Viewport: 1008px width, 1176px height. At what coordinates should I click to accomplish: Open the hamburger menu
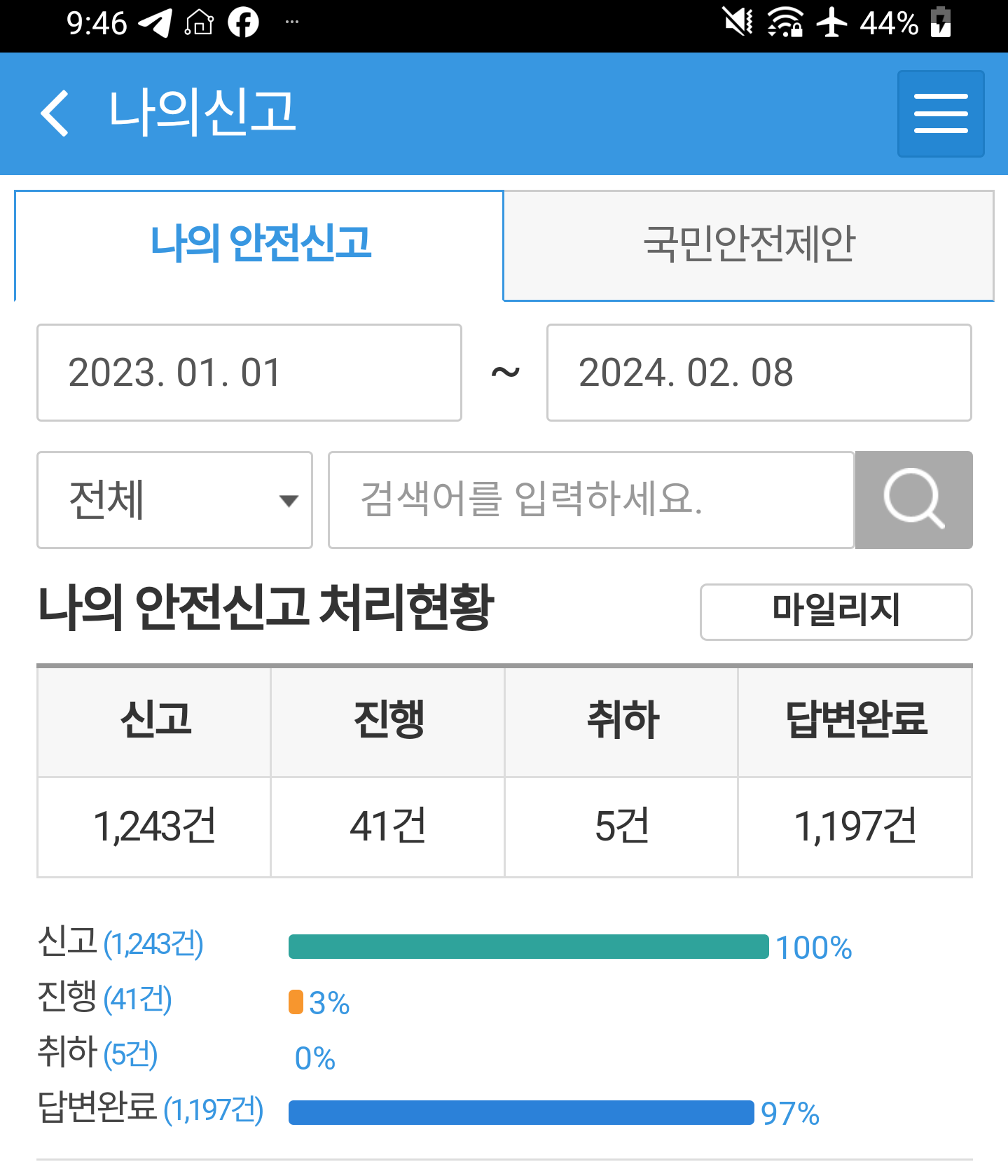941,113
